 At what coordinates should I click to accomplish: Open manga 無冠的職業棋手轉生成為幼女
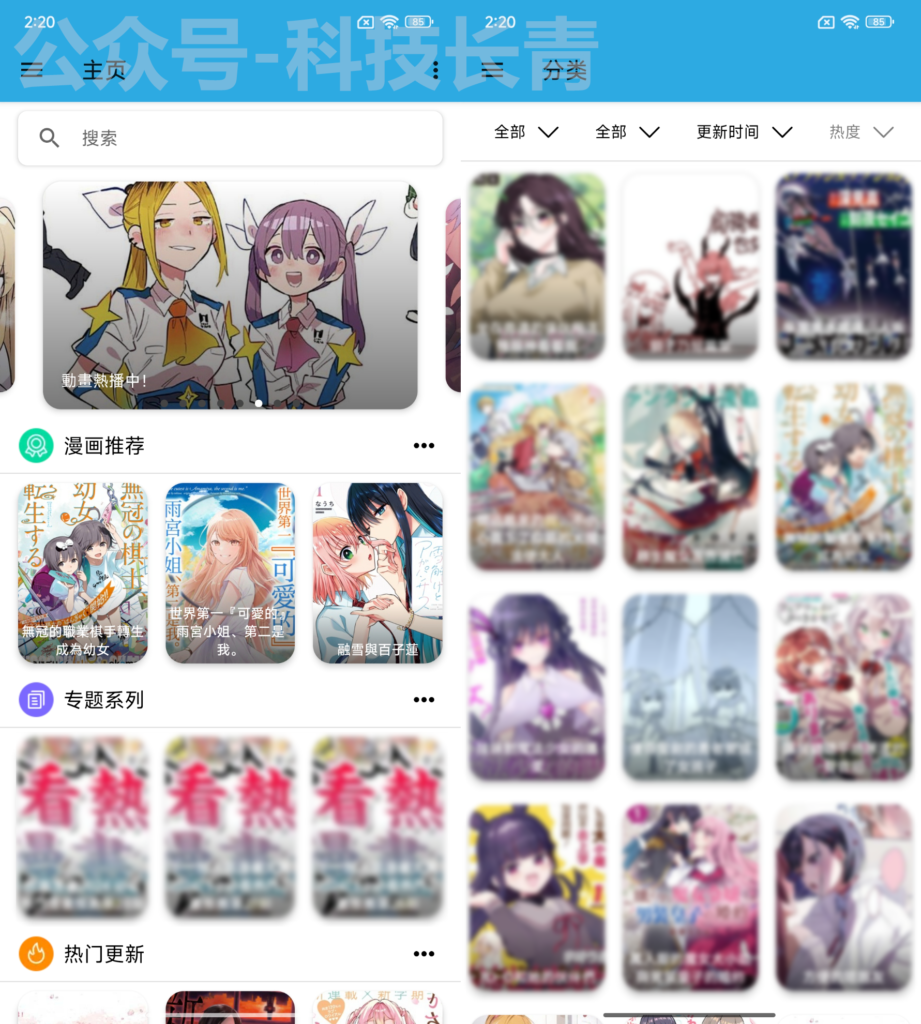82,573
